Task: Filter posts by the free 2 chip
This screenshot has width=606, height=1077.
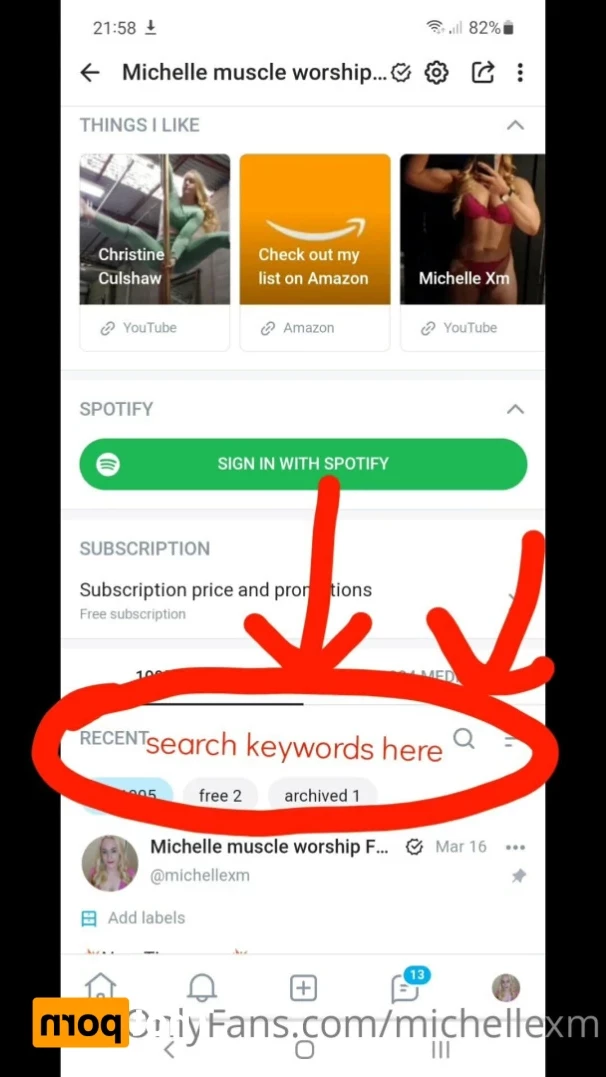Action: tap(220, 796)
